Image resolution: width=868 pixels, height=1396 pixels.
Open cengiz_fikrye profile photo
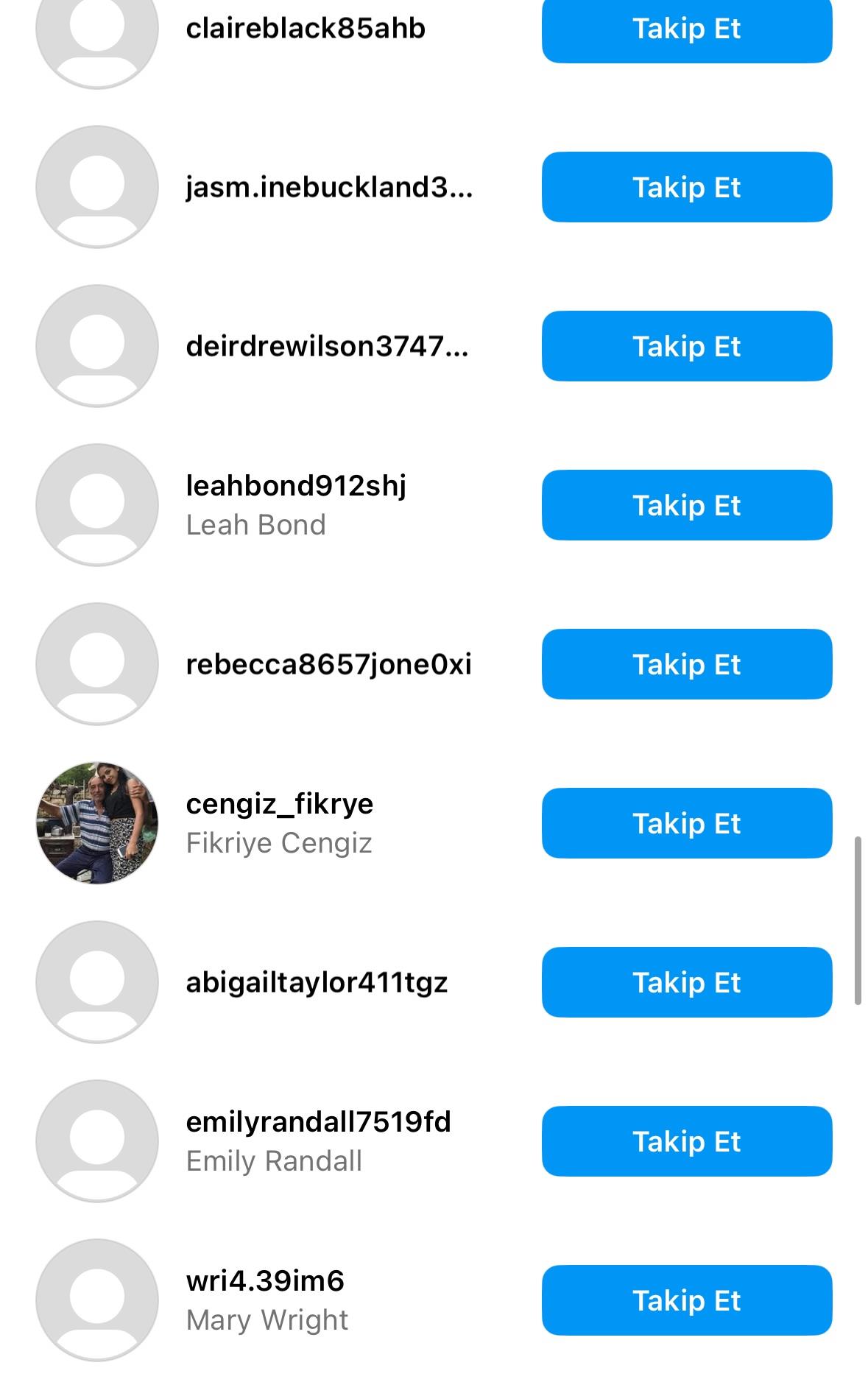(x=97, y=823)
